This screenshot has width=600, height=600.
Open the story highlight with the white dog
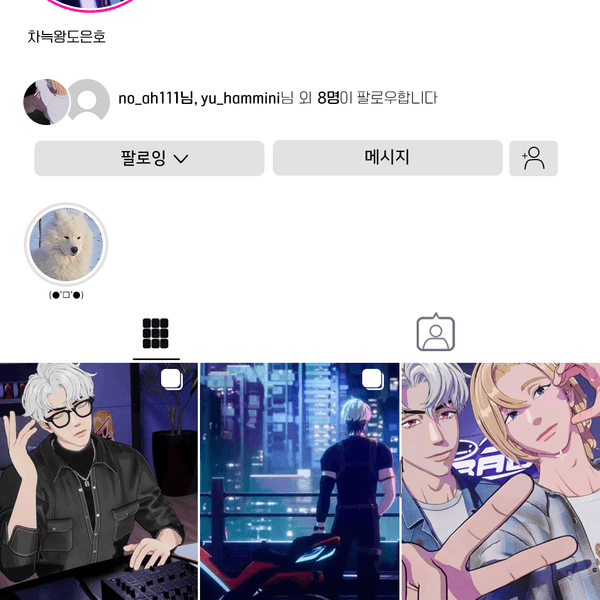(x=66, y=245)
